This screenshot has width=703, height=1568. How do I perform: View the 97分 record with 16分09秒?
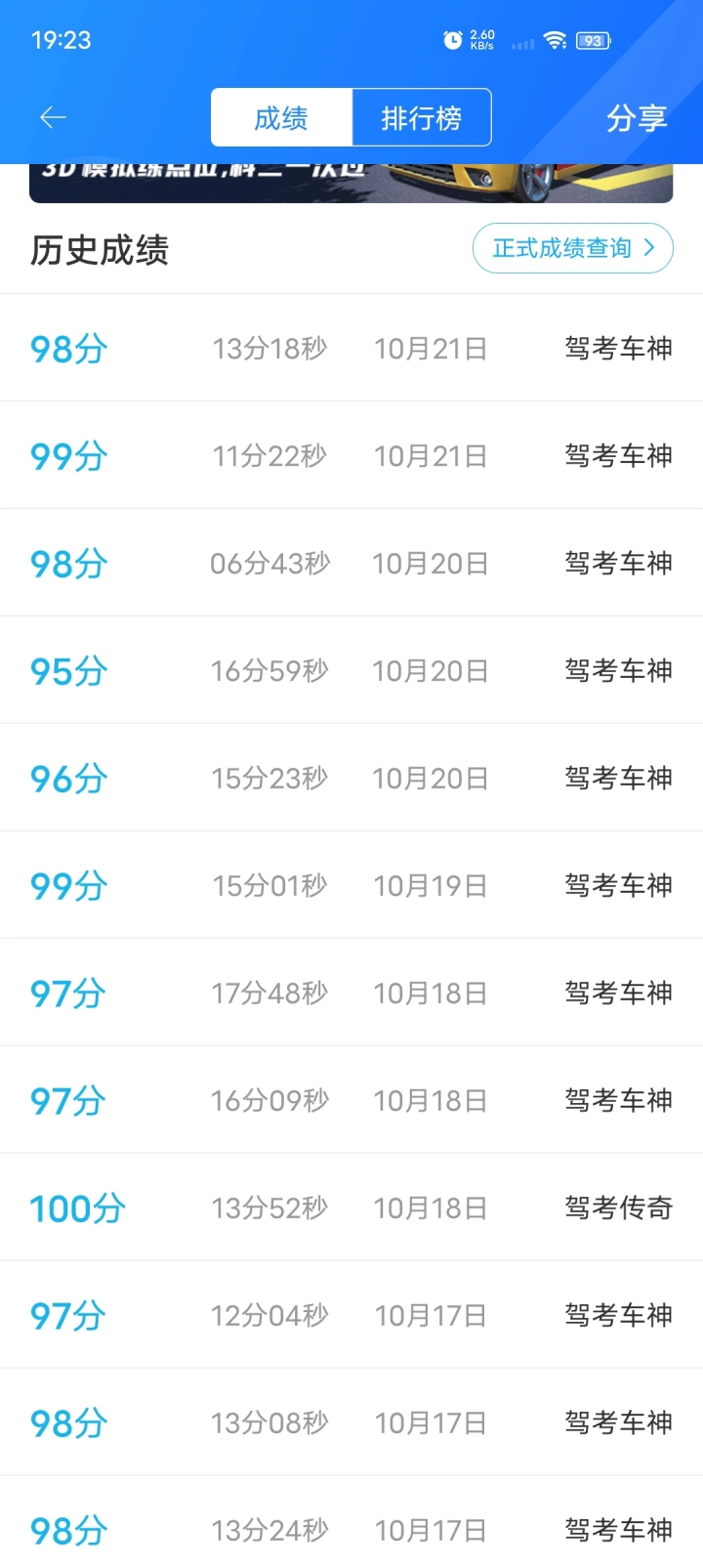[x=351, y=1100]
